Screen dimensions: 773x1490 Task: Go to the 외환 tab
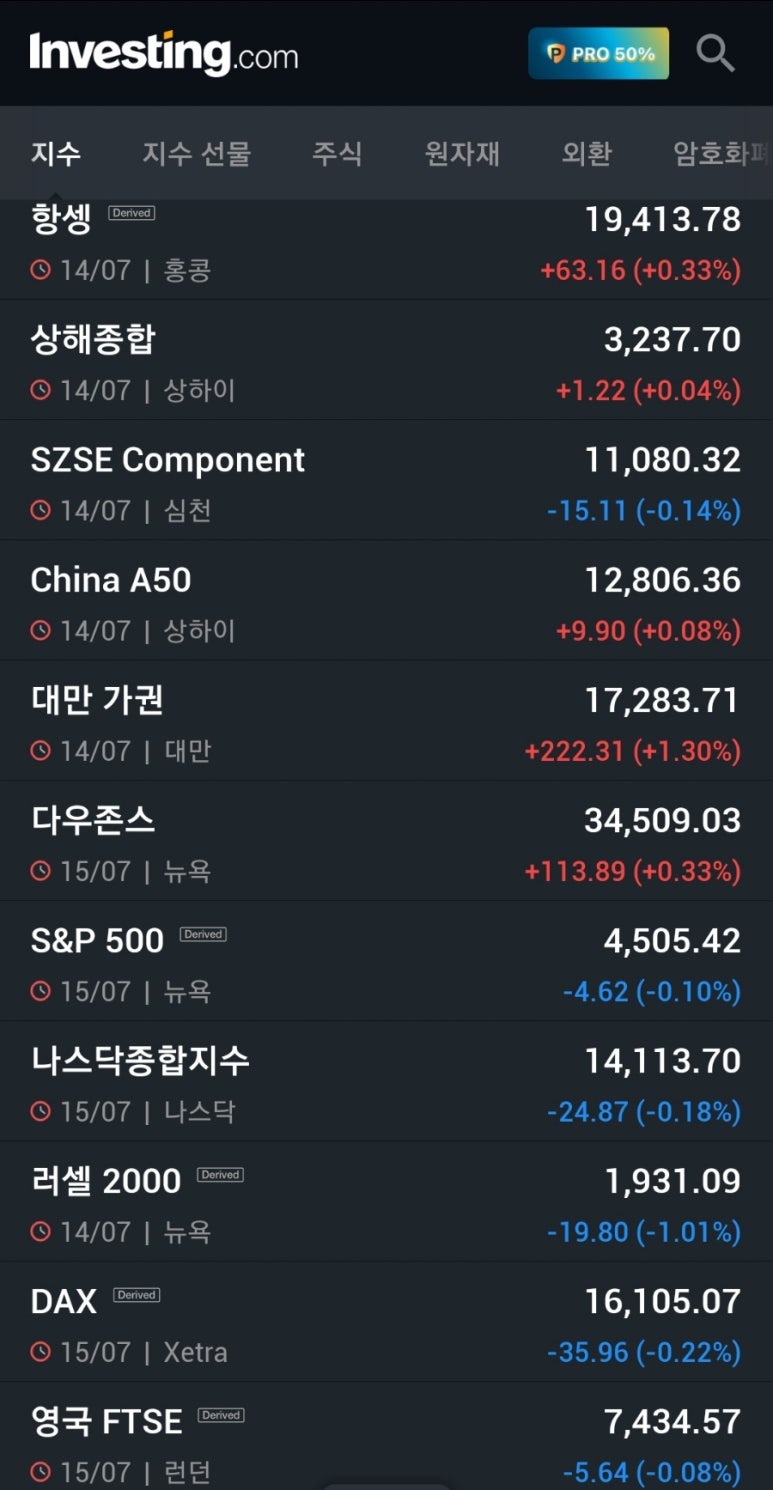point(587,154)
